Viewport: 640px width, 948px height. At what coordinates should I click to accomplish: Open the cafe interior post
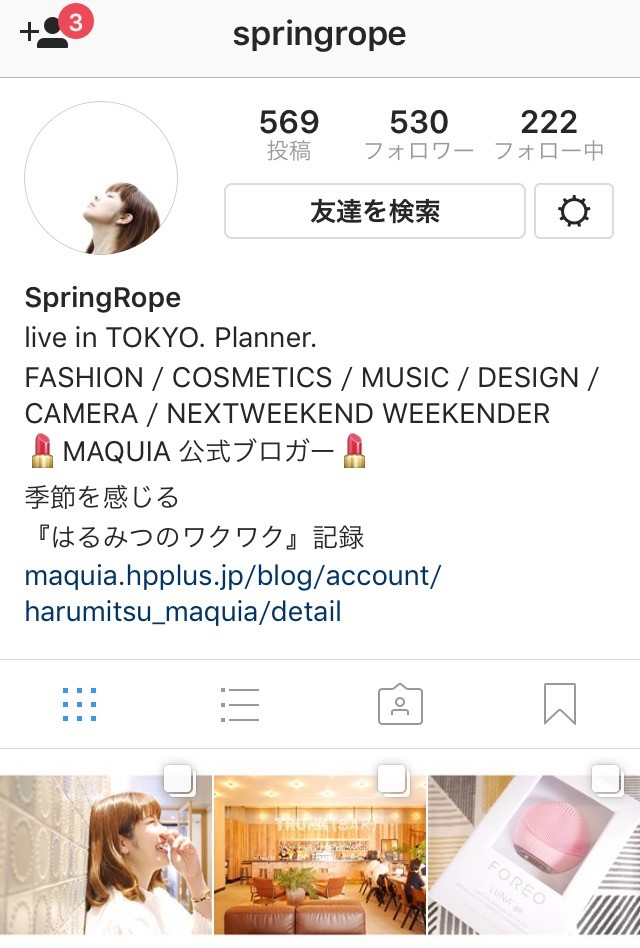(x=319, y=855)
